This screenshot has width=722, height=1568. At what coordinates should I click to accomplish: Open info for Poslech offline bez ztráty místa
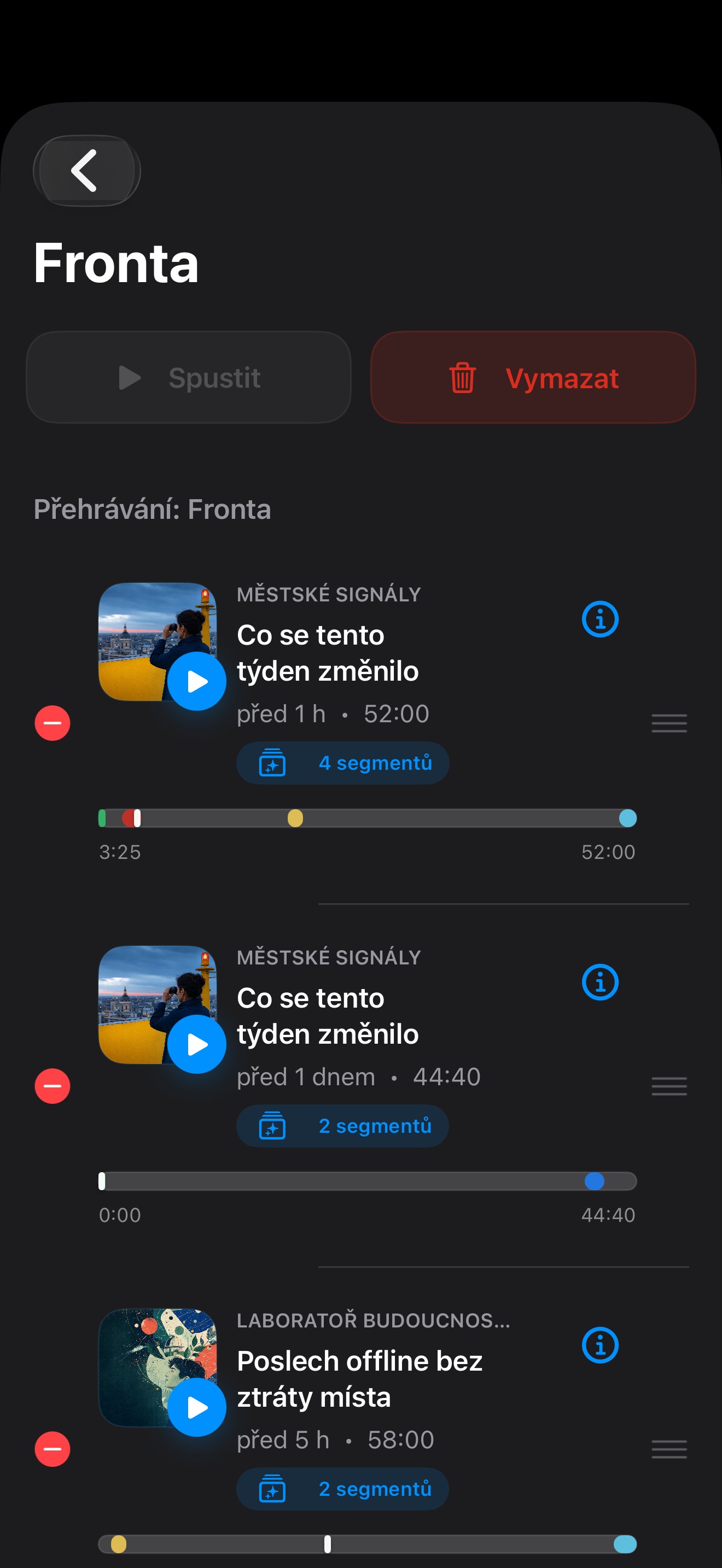600,1345
